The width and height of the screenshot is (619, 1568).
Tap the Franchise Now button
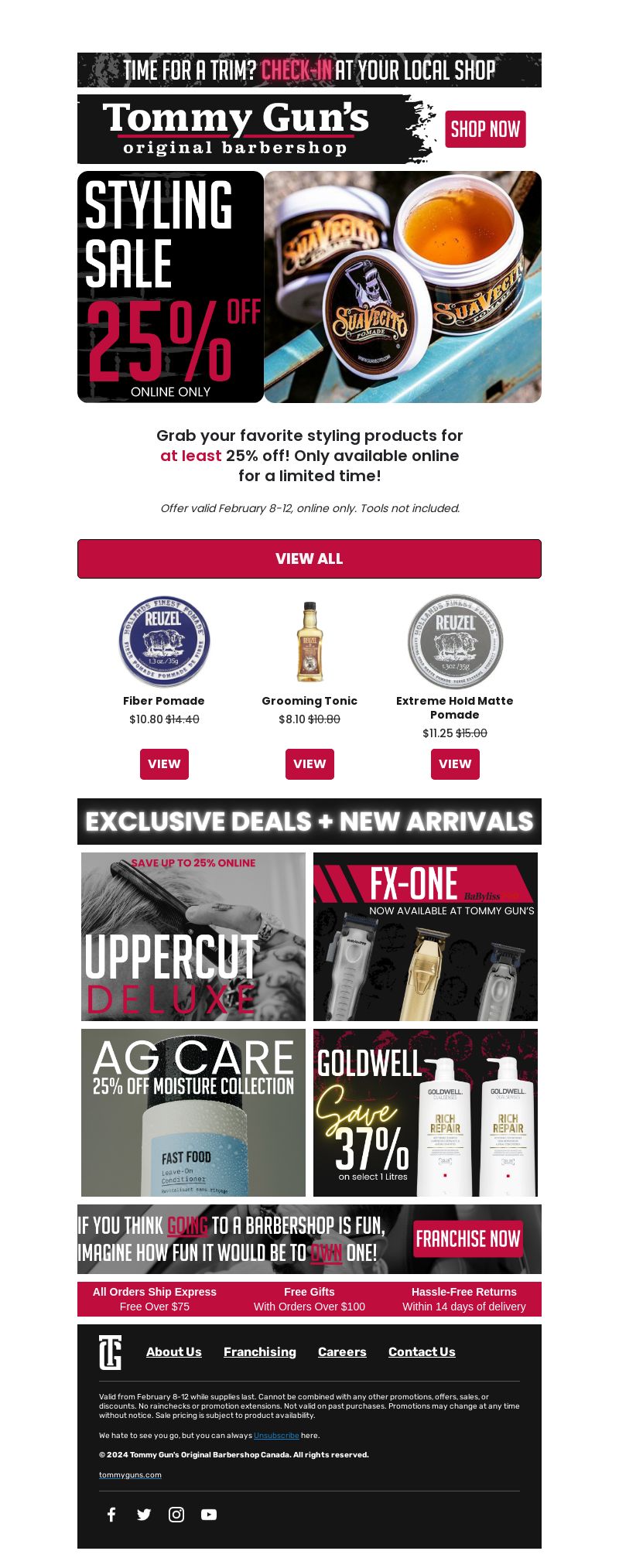[467, 1238]
